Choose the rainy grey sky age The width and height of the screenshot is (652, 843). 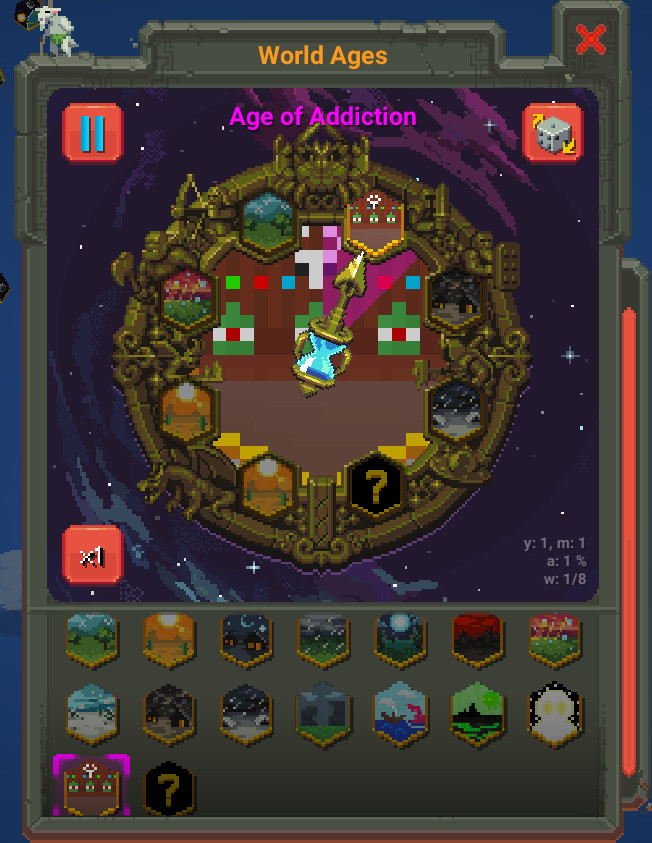(x=323, y=638)
